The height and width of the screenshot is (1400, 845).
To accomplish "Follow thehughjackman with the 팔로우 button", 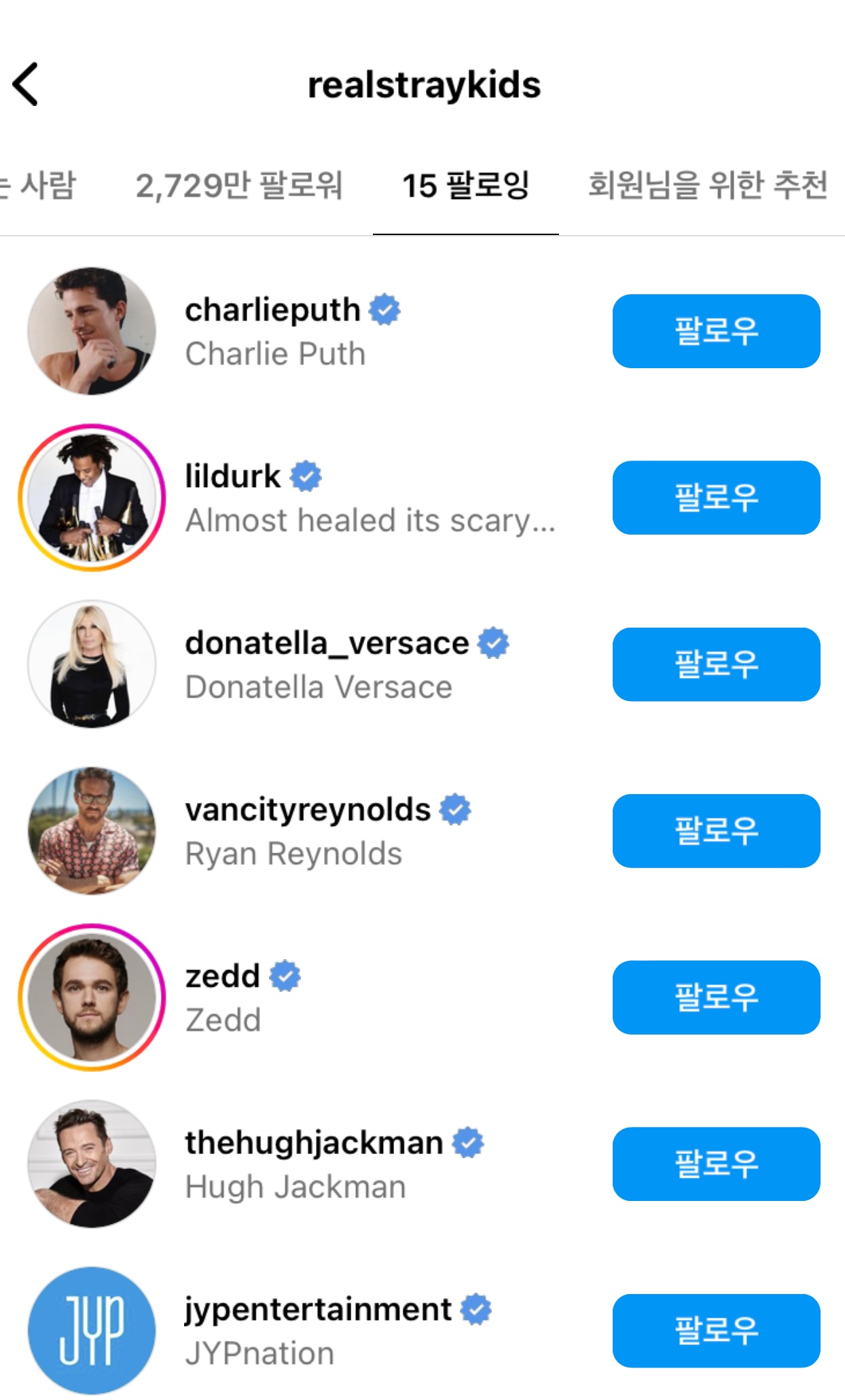I will pyautogui.click(x=716, y=1163).
